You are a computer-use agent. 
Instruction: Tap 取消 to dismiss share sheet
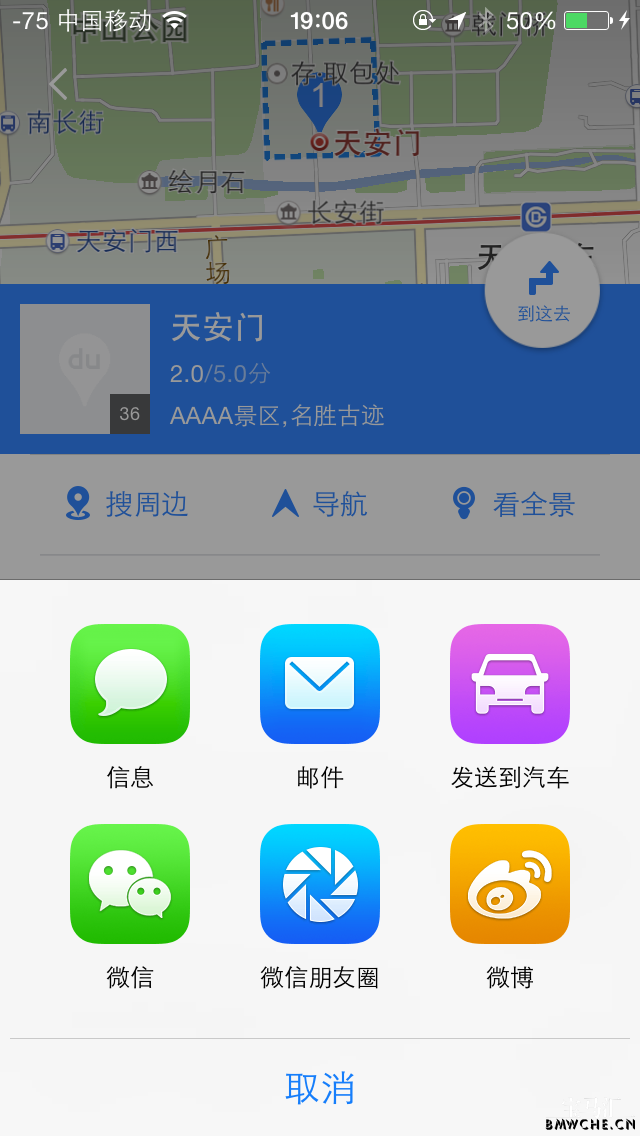pyautogui.click(x=320, y=1087)
